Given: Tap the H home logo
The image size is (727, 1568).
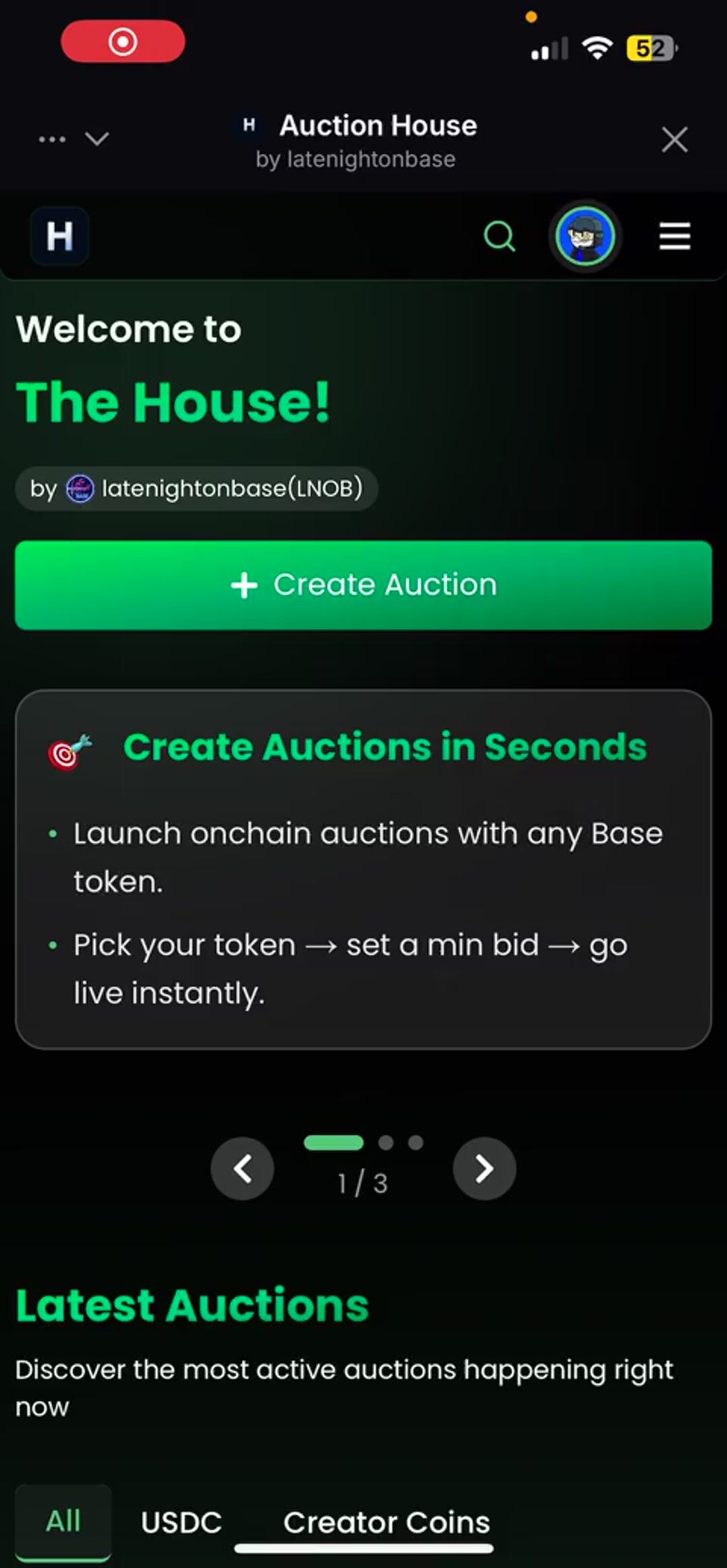Looking at the screenshot, I should click(x=60, y=236).
